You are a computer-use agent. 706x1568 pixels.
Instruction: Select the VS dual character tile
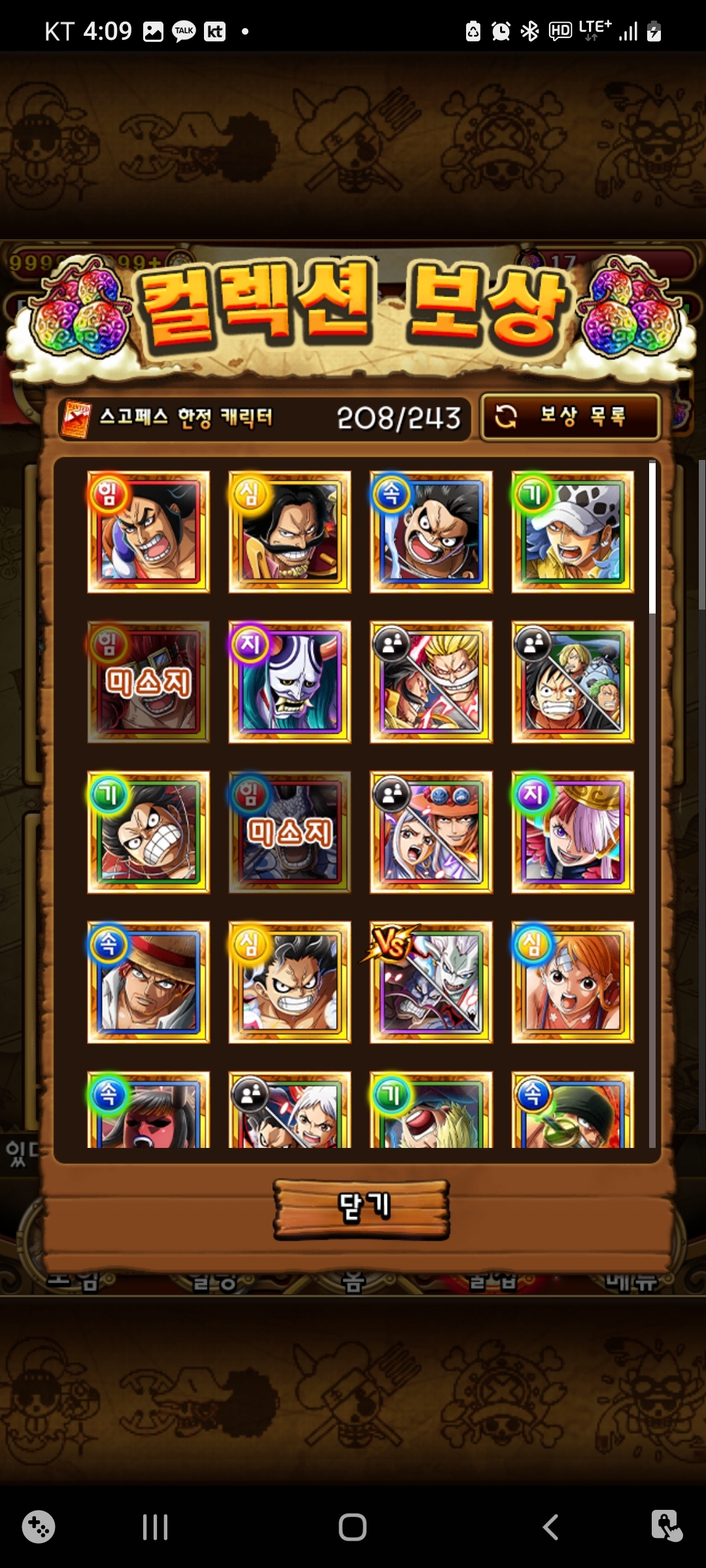[431, 982]
